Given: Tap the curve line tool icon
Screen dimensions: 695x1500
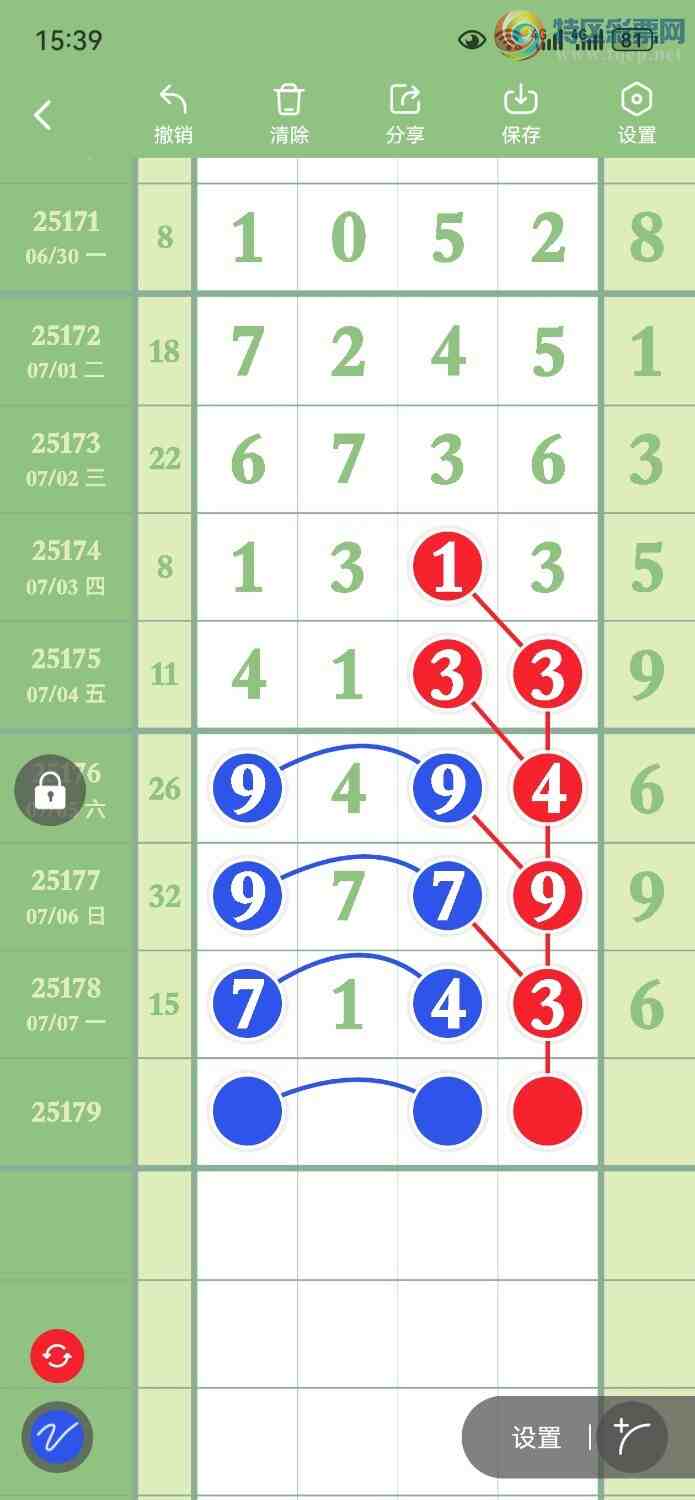Looking at the screenshot, I should [x=633, y=1438].
